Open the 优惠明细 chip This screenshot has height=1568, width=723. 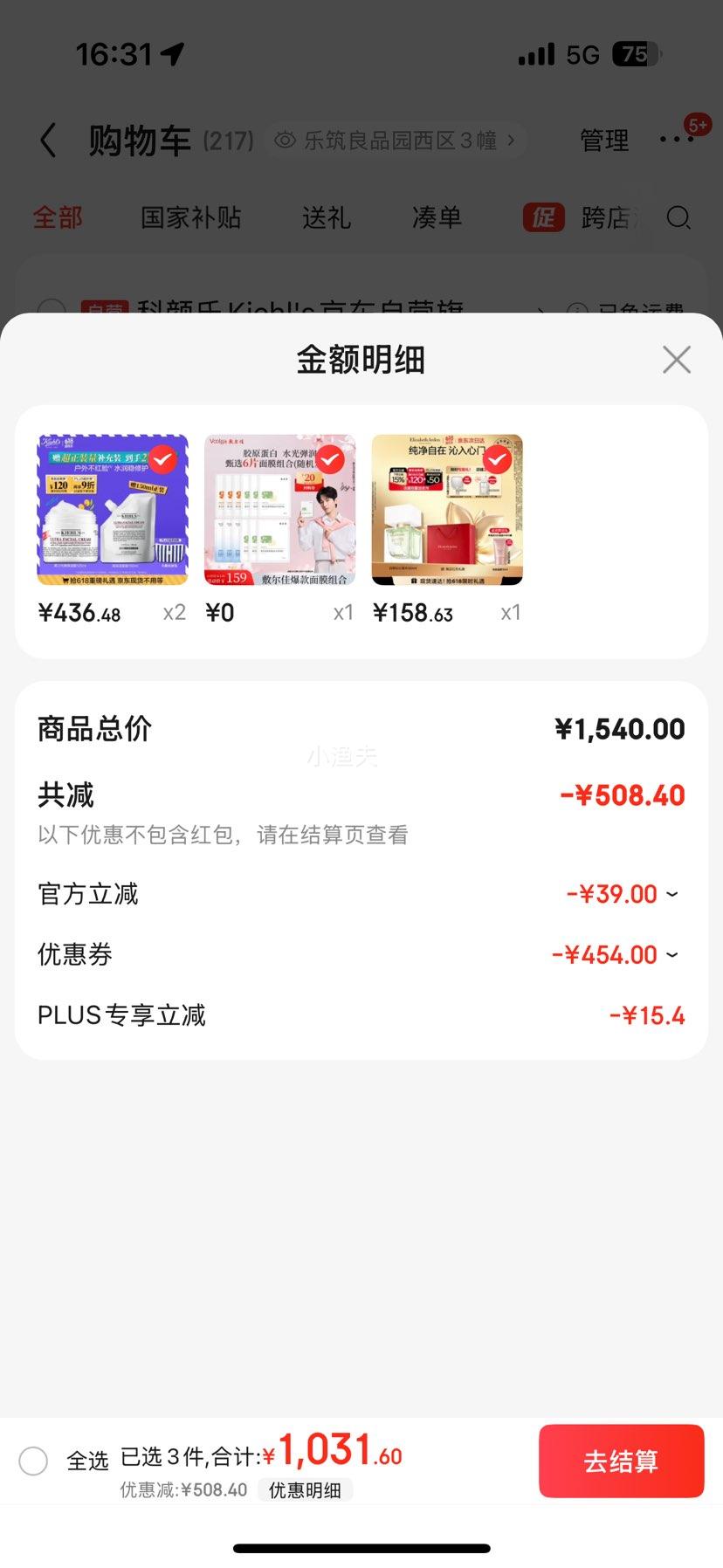(x=305, y=1489)
